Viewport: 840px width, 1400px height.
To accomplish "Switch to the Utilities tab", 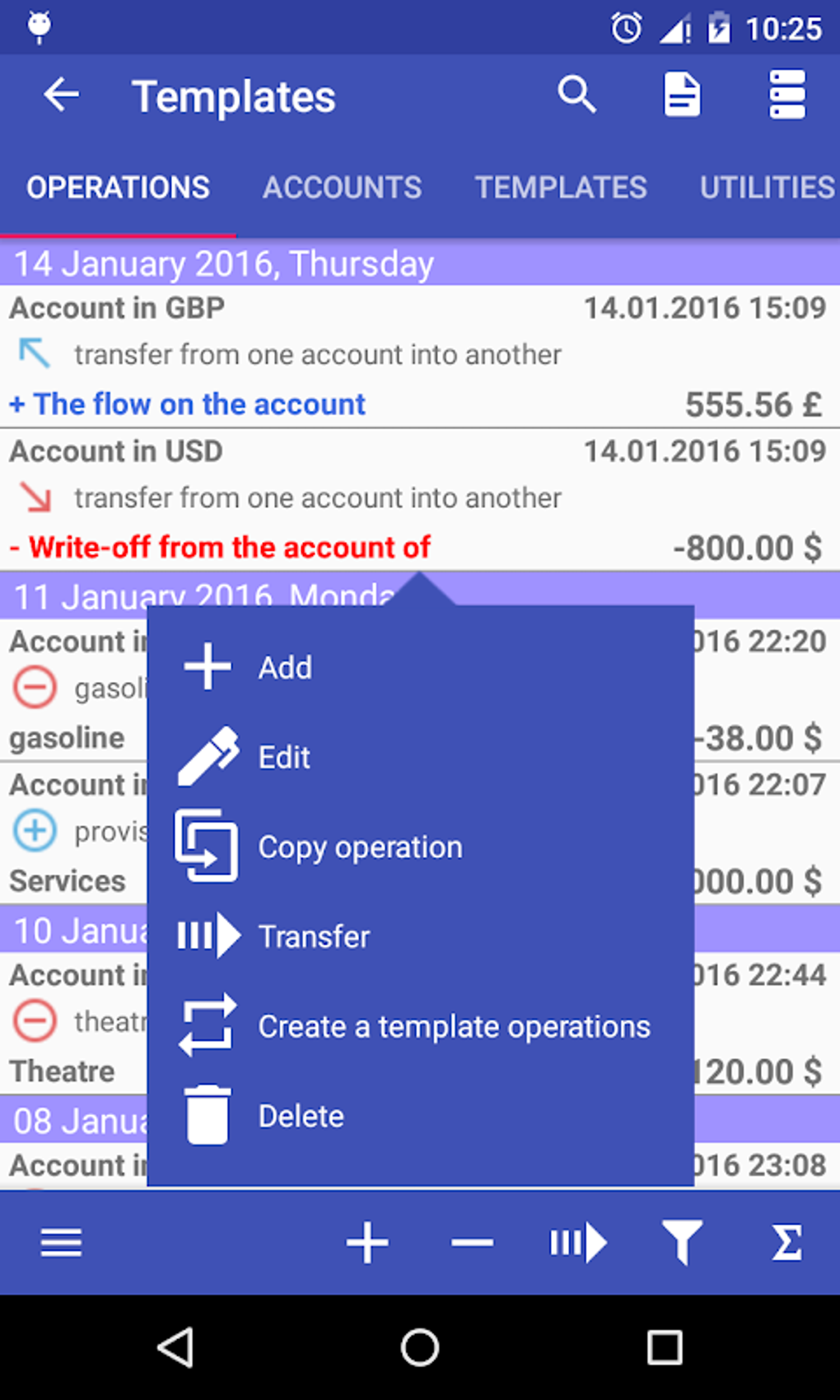I will (767, 188).
